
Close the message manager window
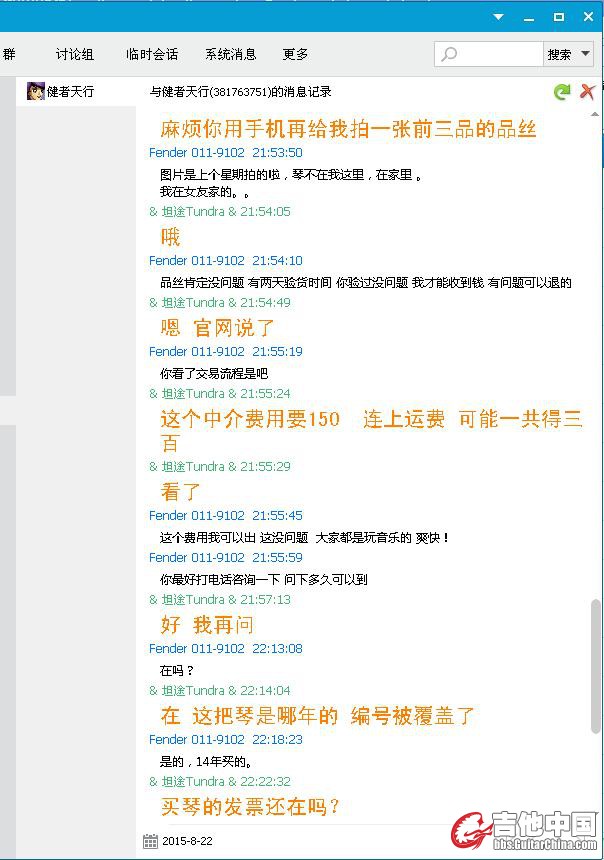coord(589,17)
